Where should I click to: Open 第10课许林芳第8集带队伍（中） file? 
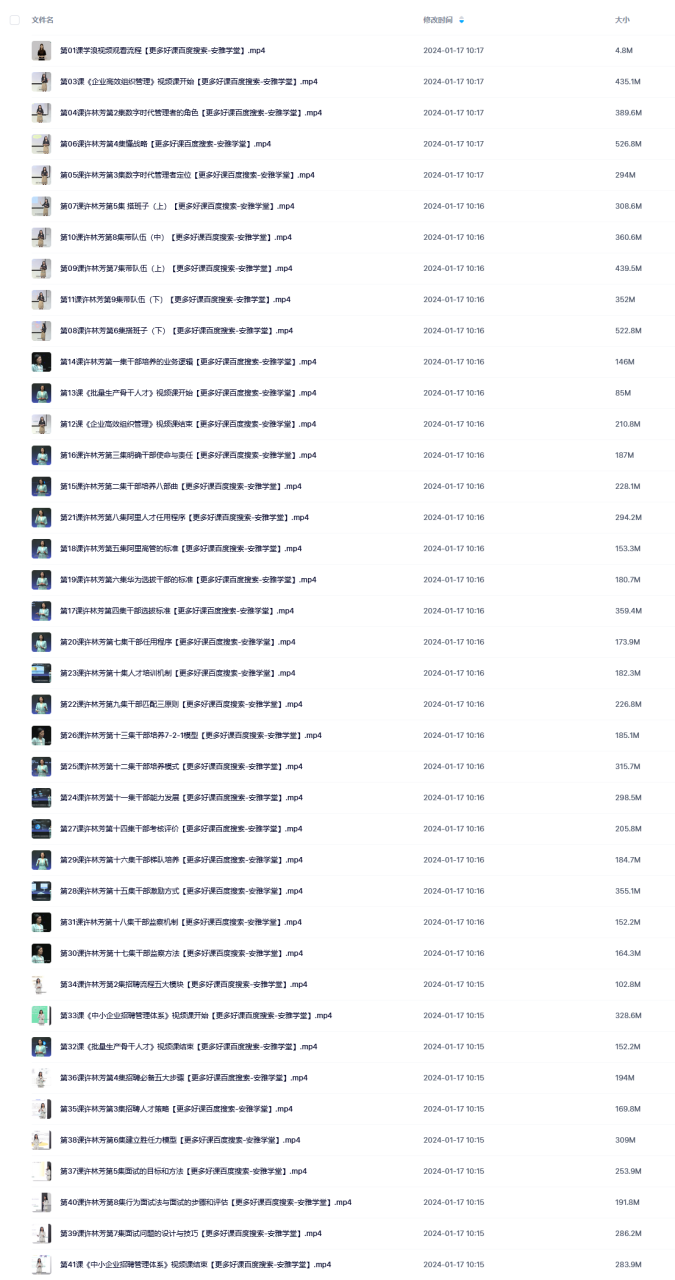click(x=175, y=237)
